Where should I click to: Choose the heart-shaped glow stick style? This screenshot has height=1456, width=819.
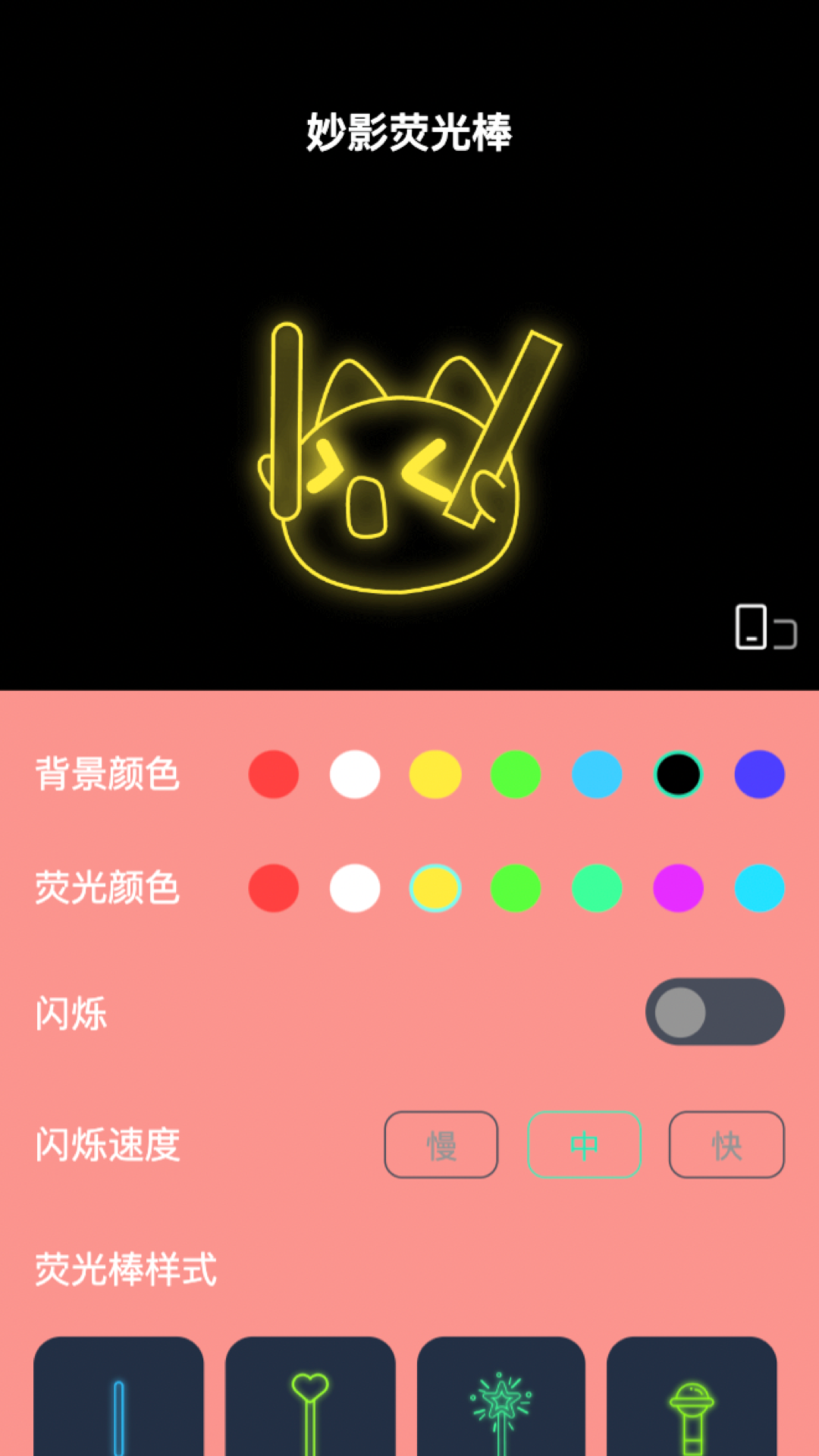click(x=310, y=1399)
